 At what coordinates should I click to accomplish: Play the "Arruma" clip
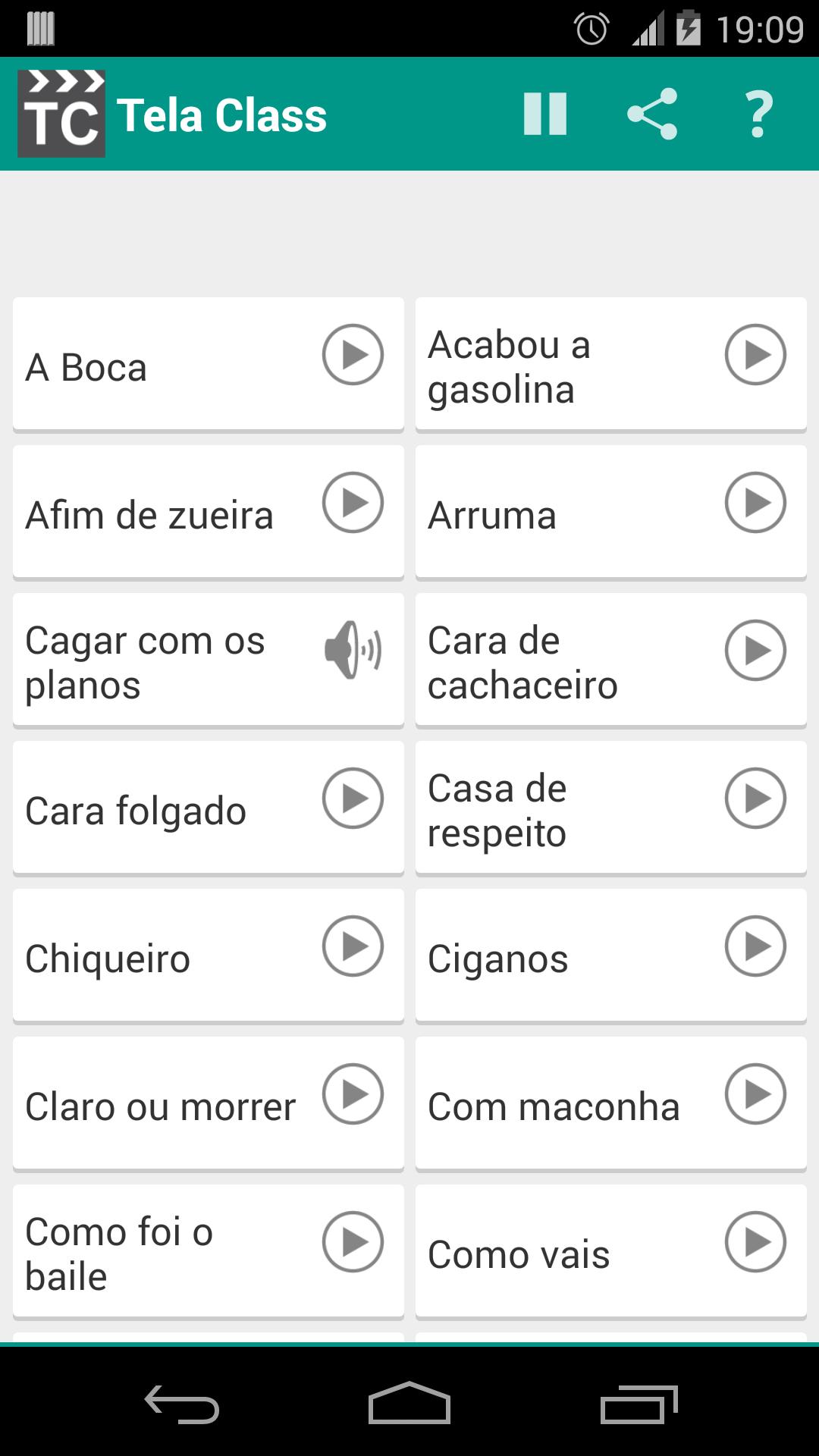coord(755,503)
